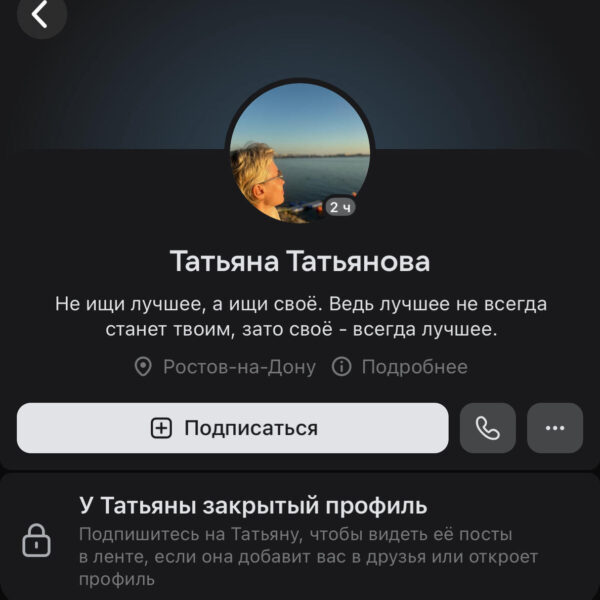Tap the Подписаться button
This screenshot has height=600, width=600.
click(x=232, y=428)
